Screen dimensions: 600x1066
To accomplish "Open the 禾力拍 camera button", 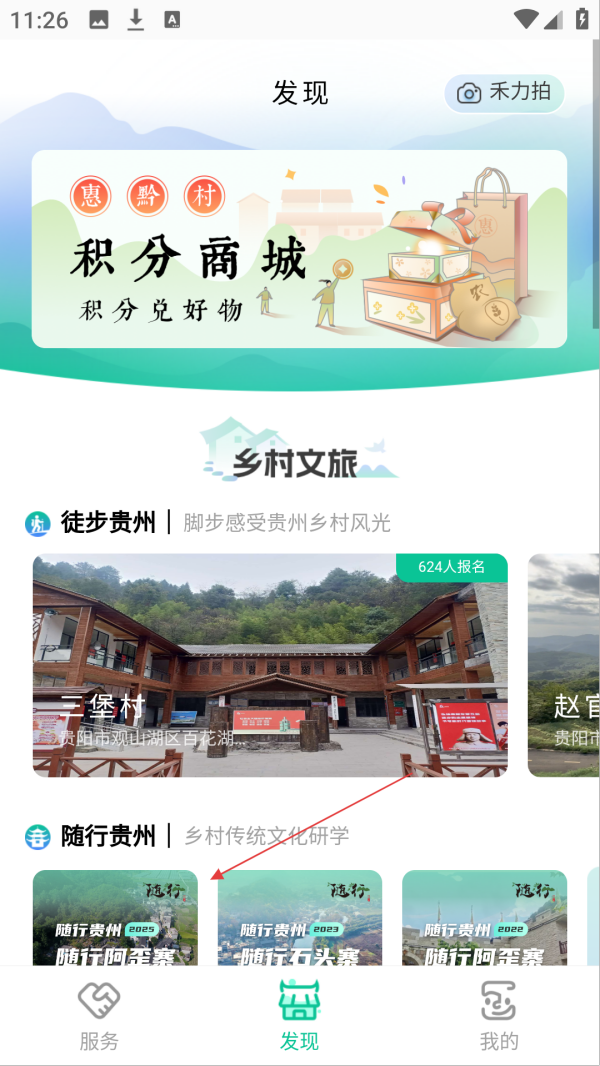I will [504, 93].
